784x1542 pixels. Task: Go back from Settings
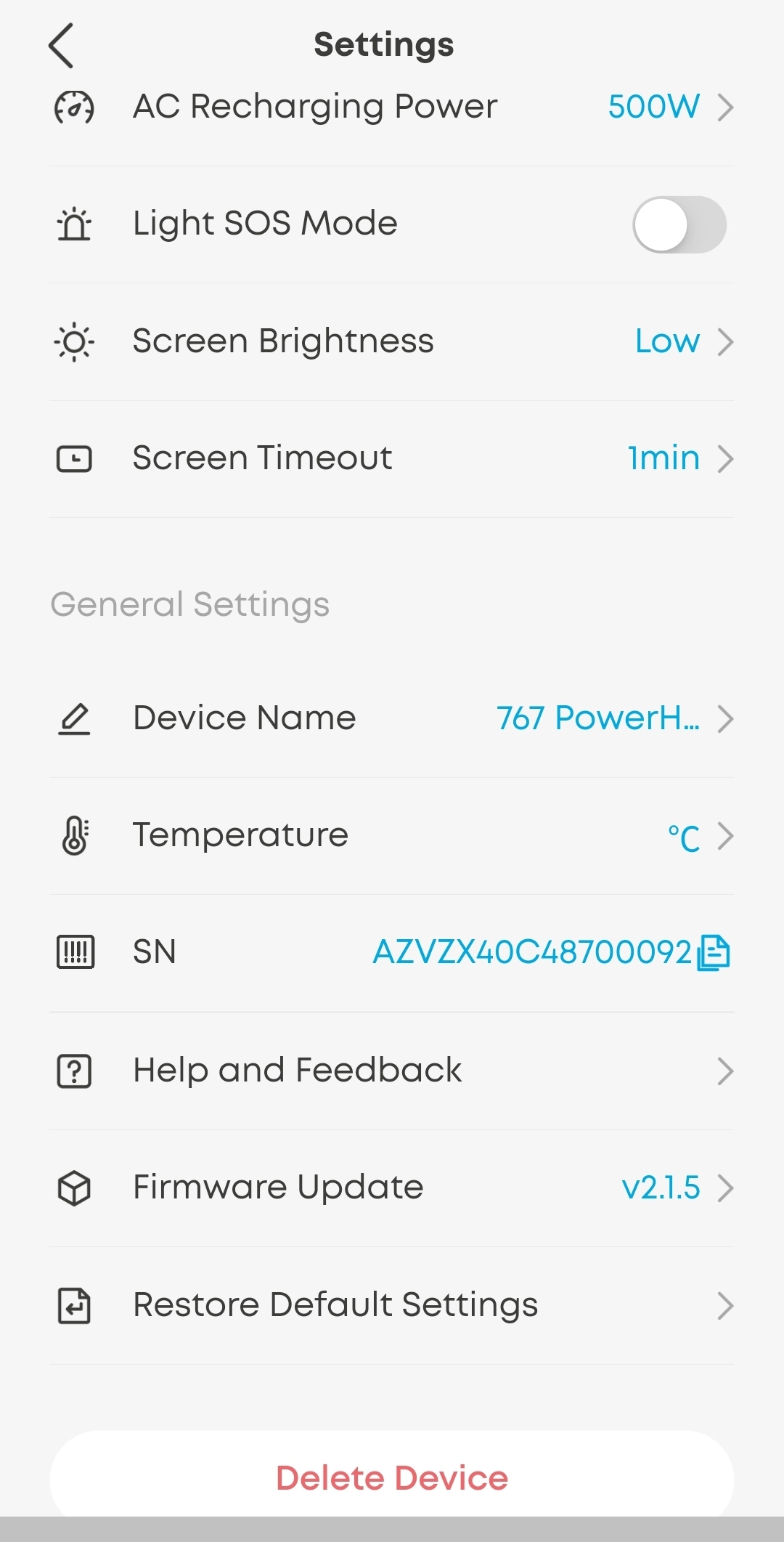tap(61, 45)
